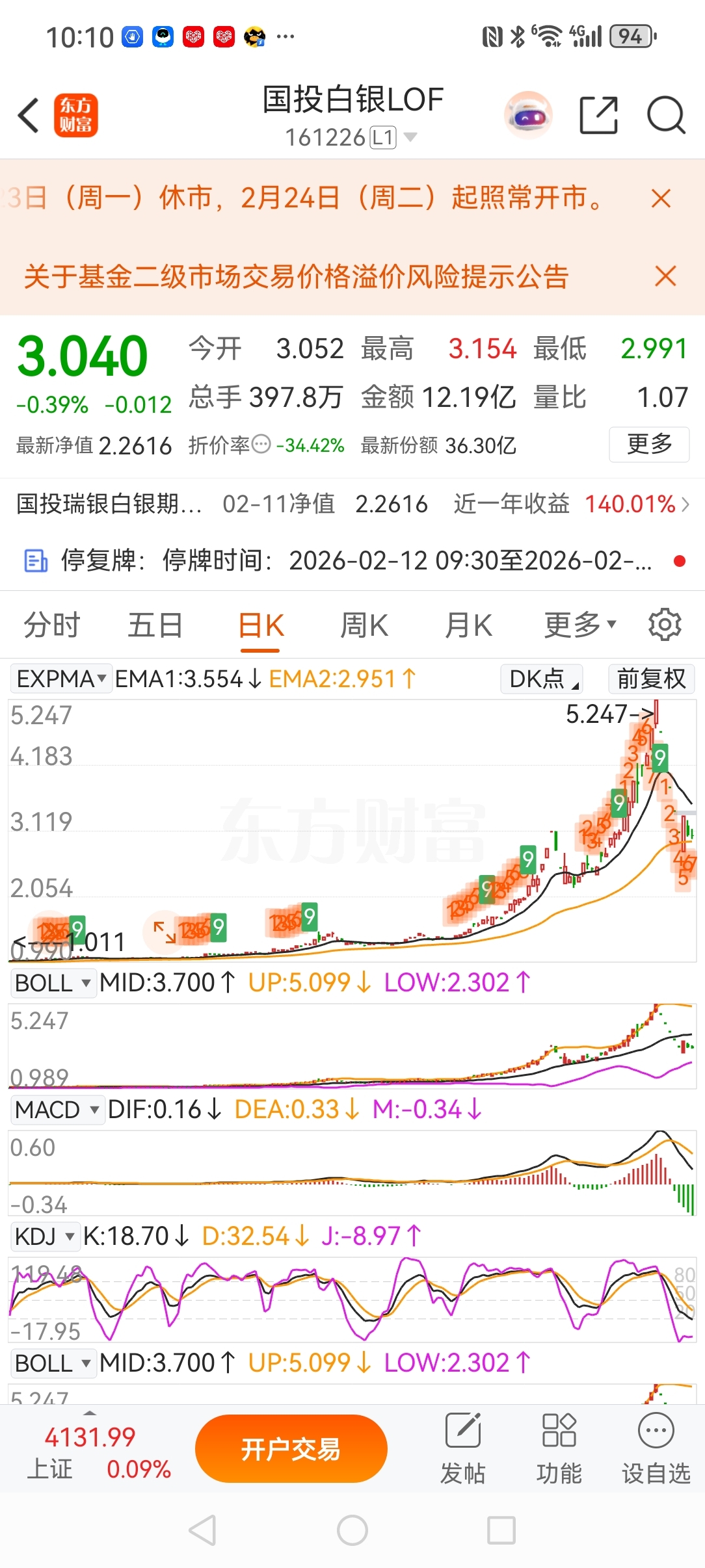Open the robot assistant icon
Image resolution: width=705 pixels, height=1568 pixels.
[528, 116]
